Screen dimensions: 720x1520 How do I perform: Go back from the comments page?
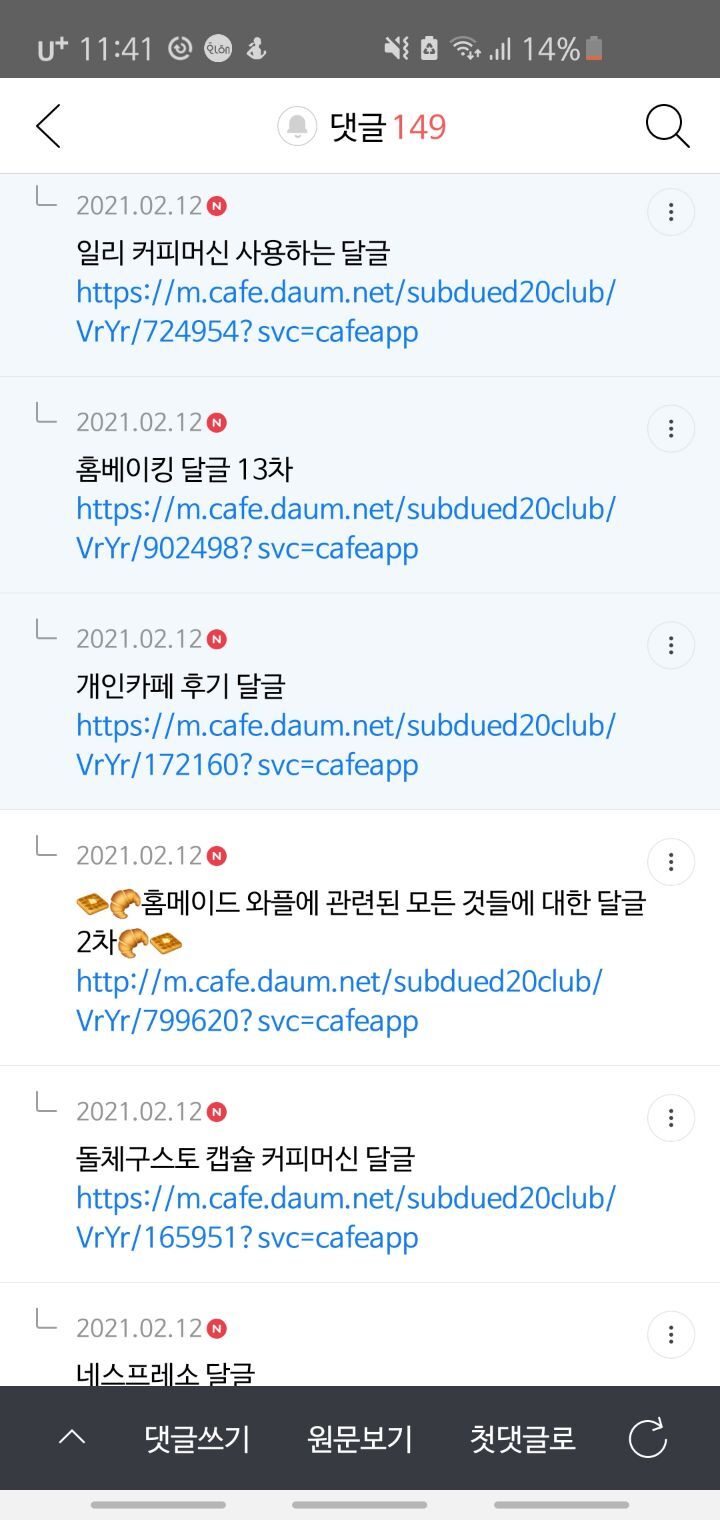tap(48, 126)
